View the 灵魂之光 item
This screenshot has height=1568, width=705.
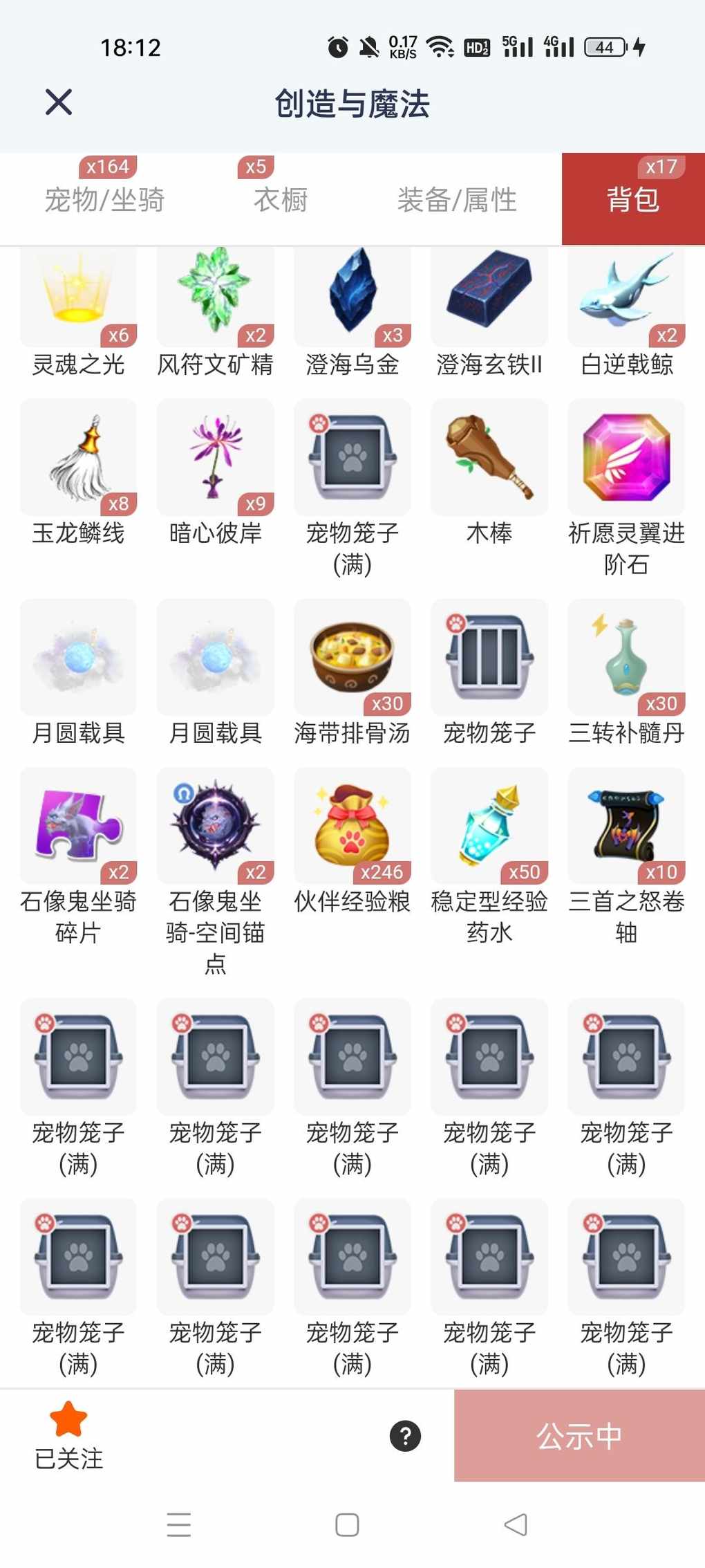78,297
